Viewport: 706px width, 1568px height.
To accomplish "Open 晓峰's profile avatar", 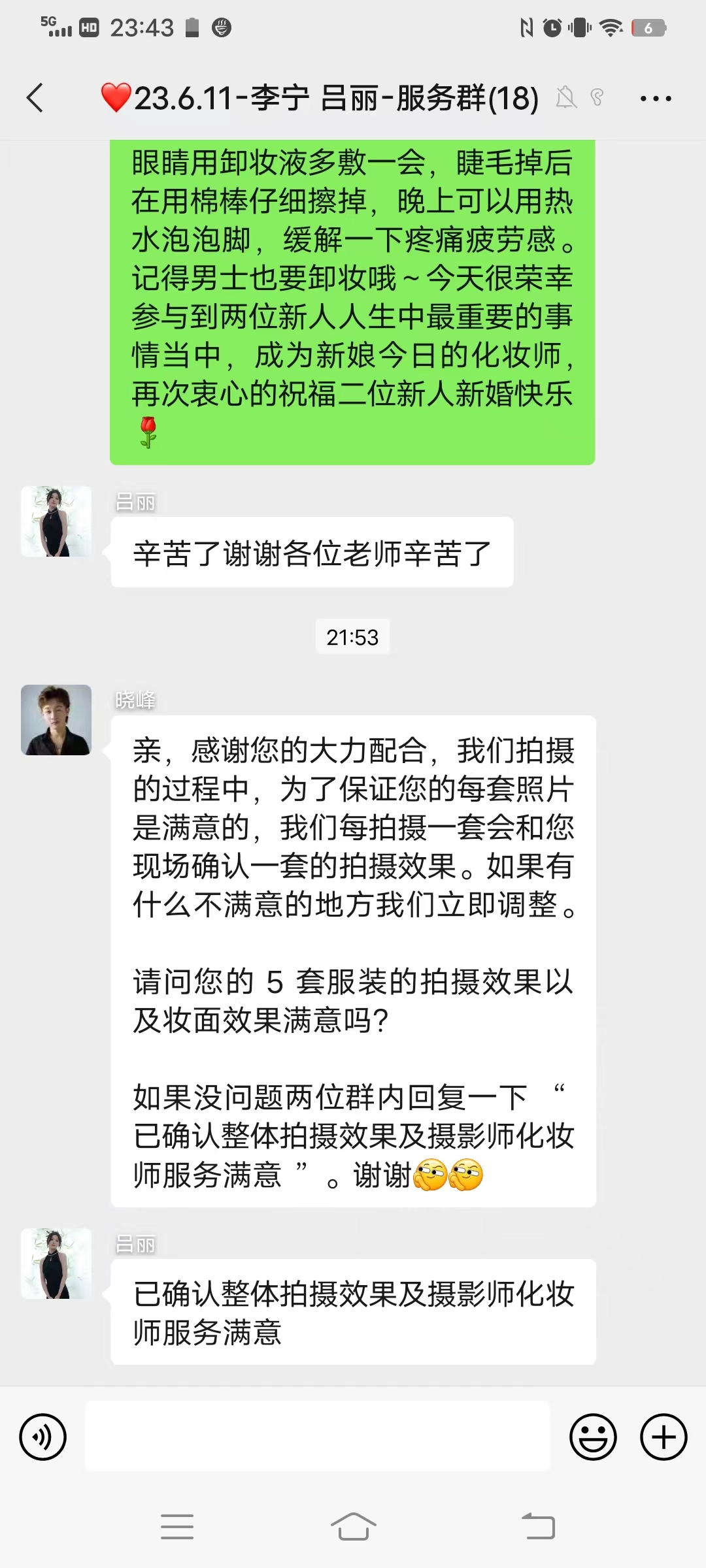I will pyautogui.click(x=56, y=720).
